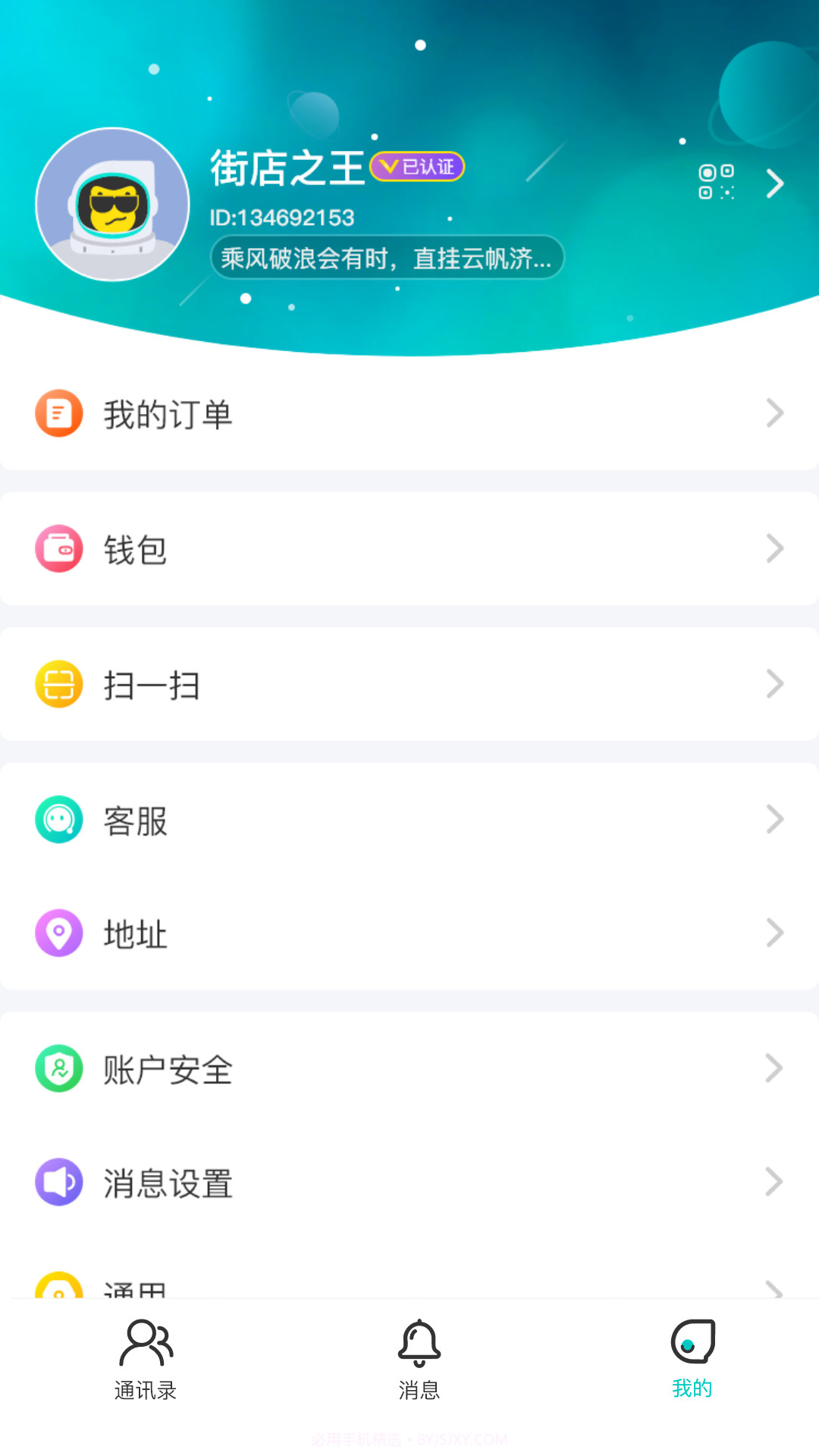This screenshot has width=819, height=1456.
Task: Open the QR code icon near profile
Action: click(716, 183)
